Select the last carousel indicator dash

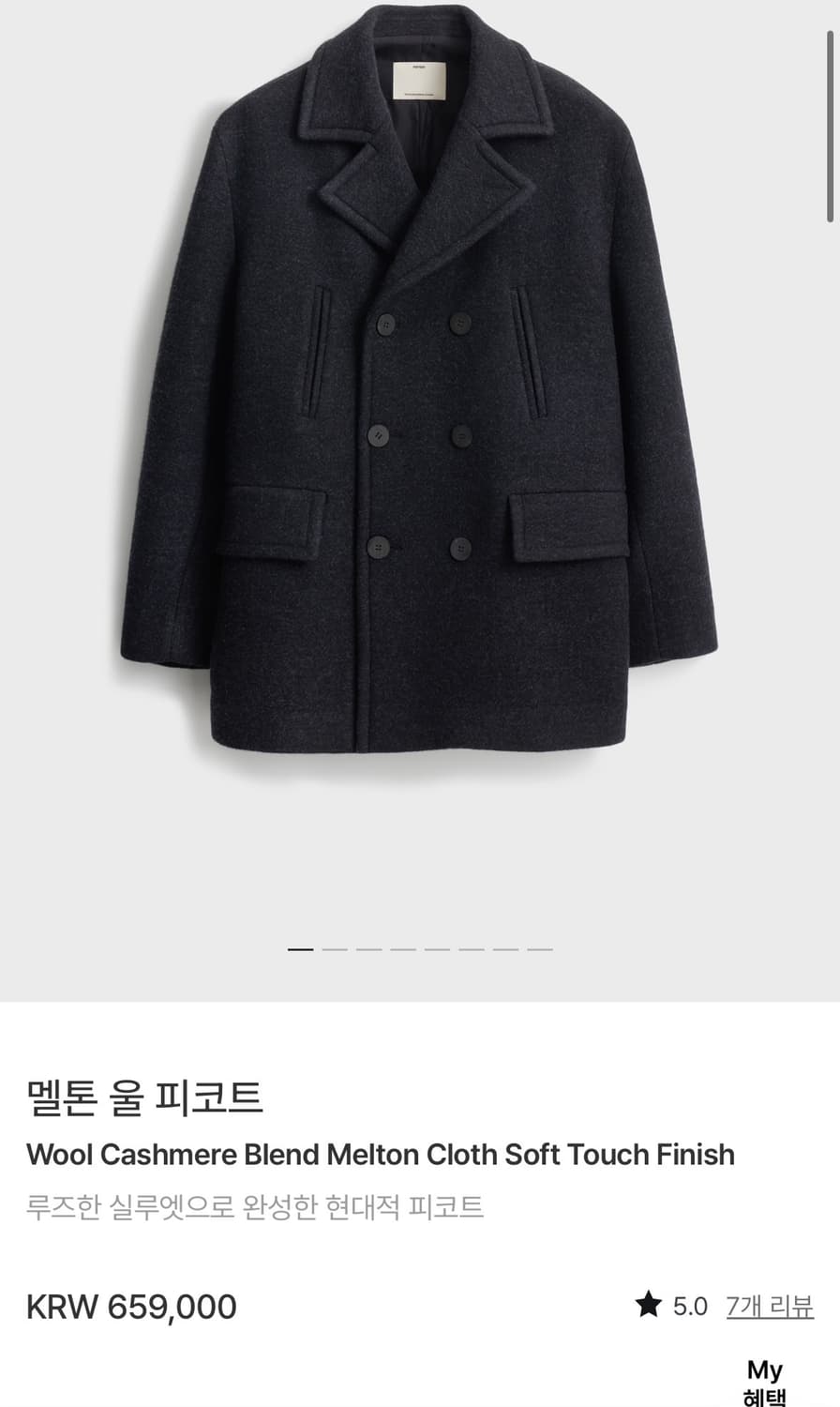(538, 949)
